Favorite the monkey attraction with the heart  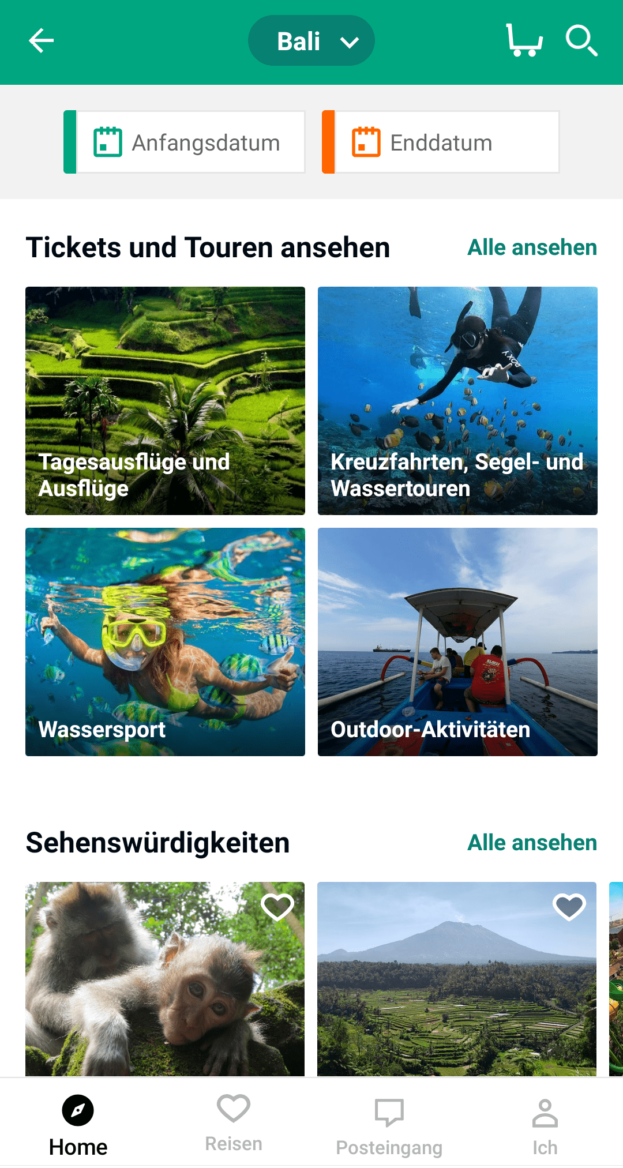(277, 907)
